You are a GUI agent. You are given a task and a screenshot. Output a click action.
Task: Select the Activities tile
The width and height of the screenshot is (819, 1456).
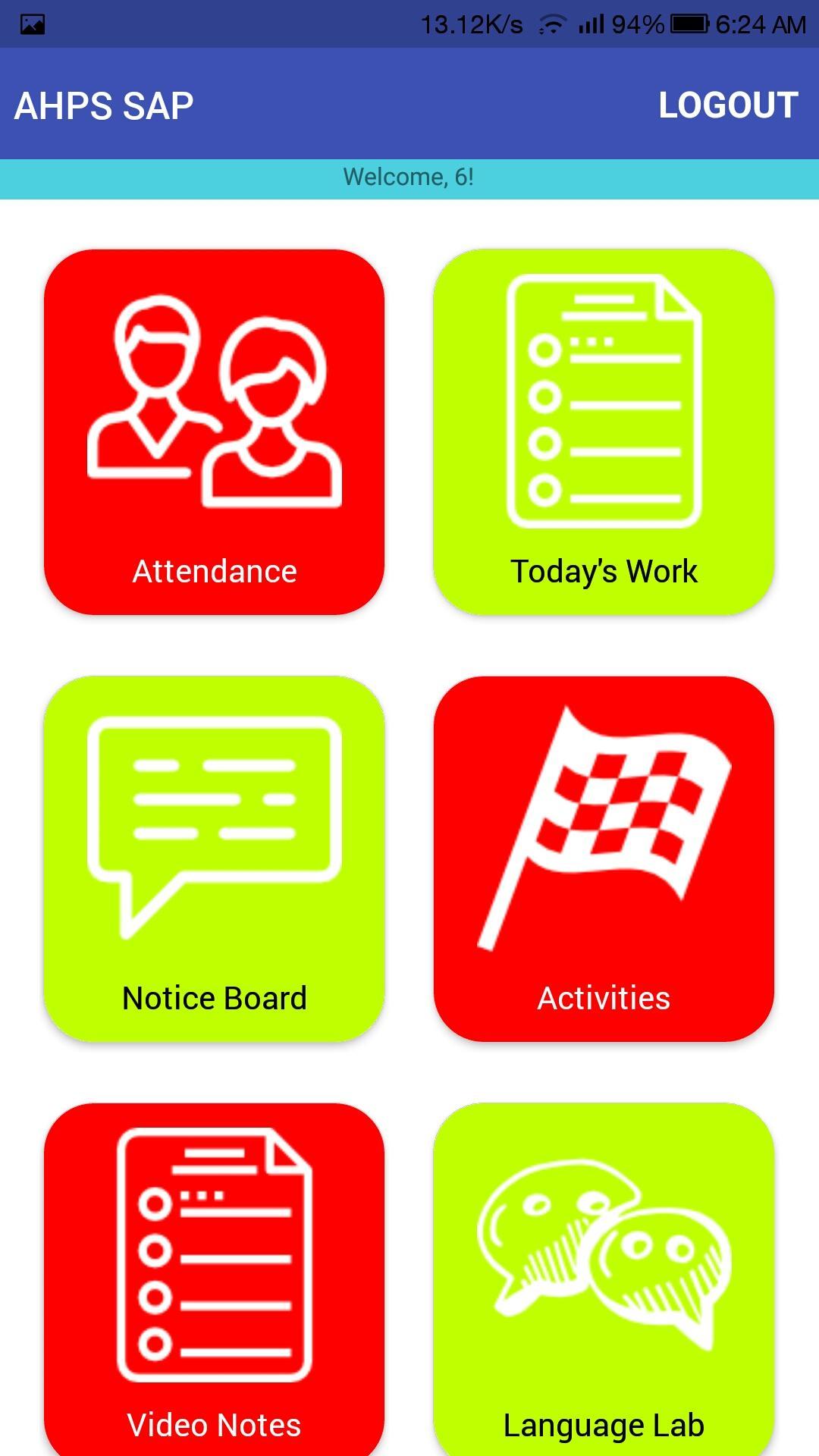[604, 858]
